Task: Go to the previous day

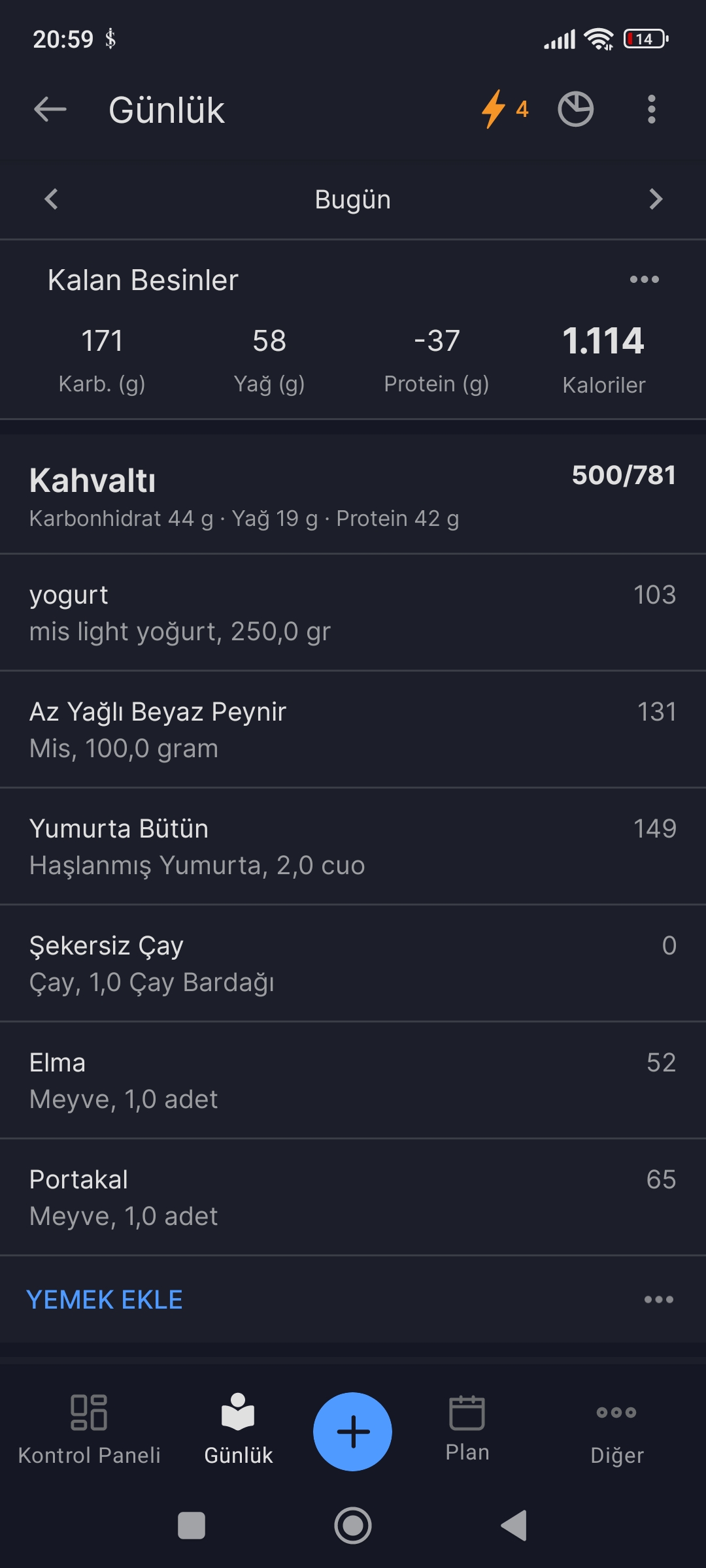Action: (51, 199)
